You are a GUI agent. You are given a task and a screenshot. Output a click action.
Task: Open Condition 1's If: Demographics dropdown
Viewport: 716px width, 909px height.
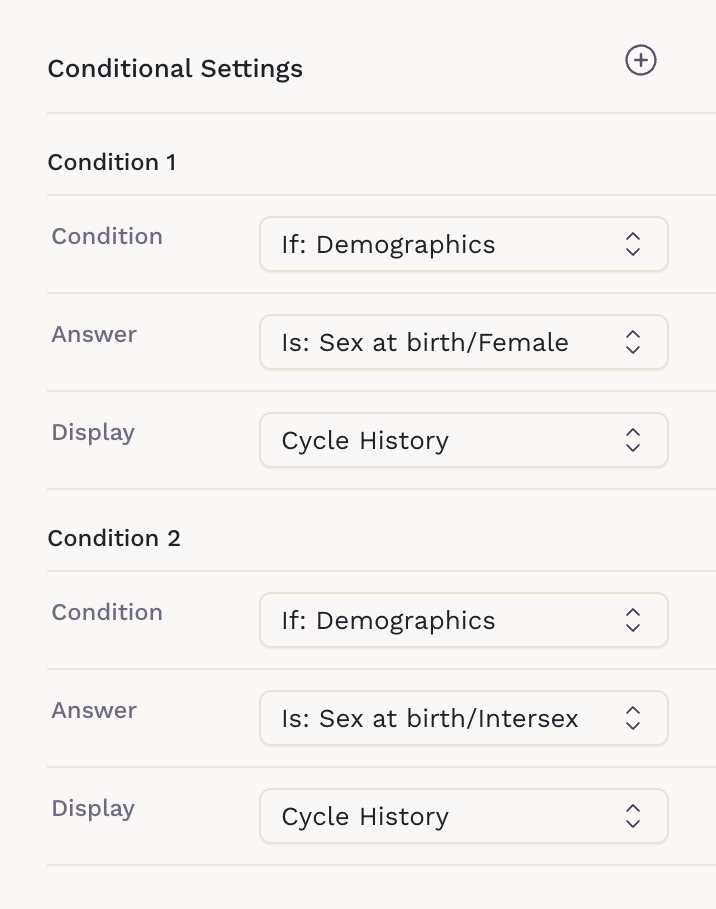tap(463, 244)
